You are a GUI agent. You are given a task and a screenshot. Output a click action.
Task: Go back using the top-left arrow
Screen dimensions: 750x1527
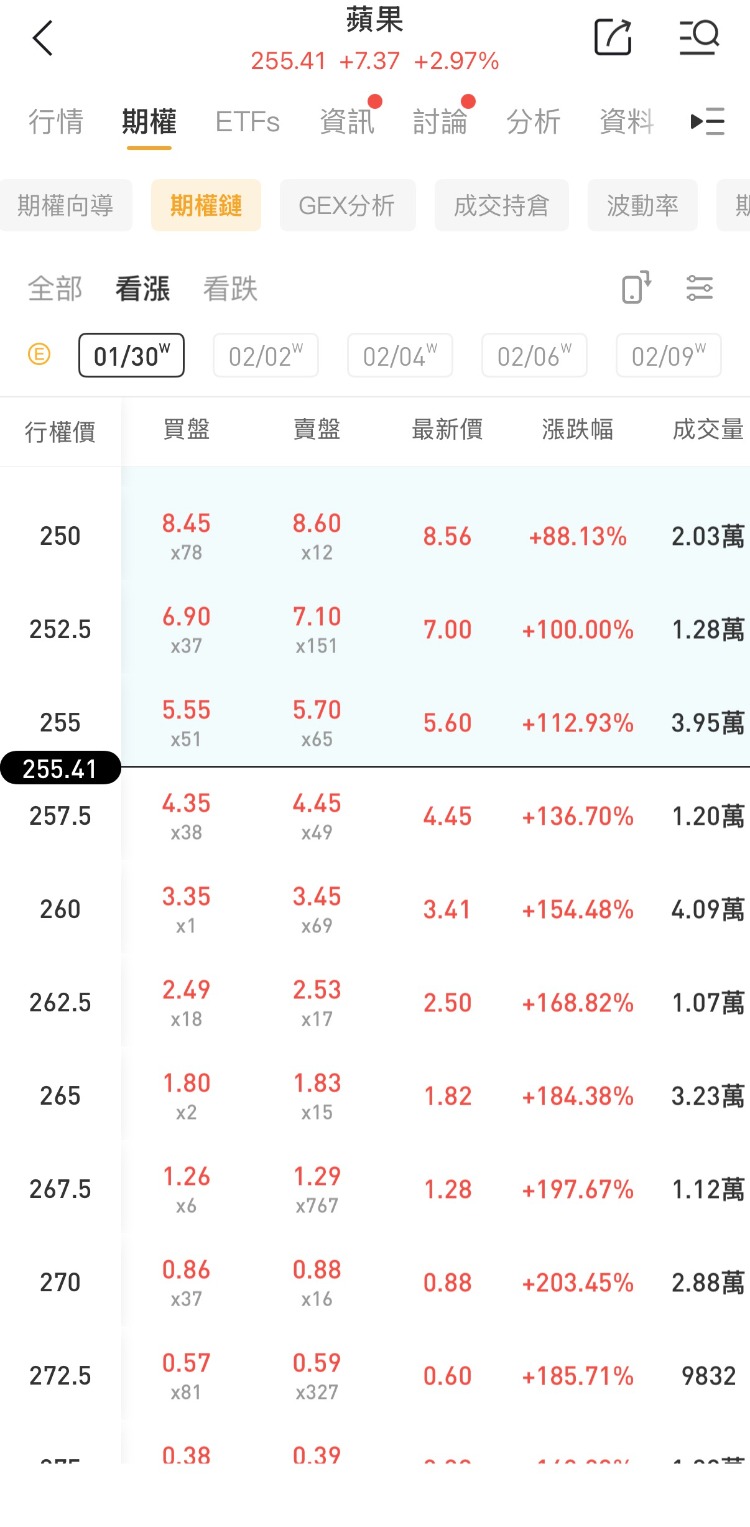pyautogui.click(x=42, y=40)
